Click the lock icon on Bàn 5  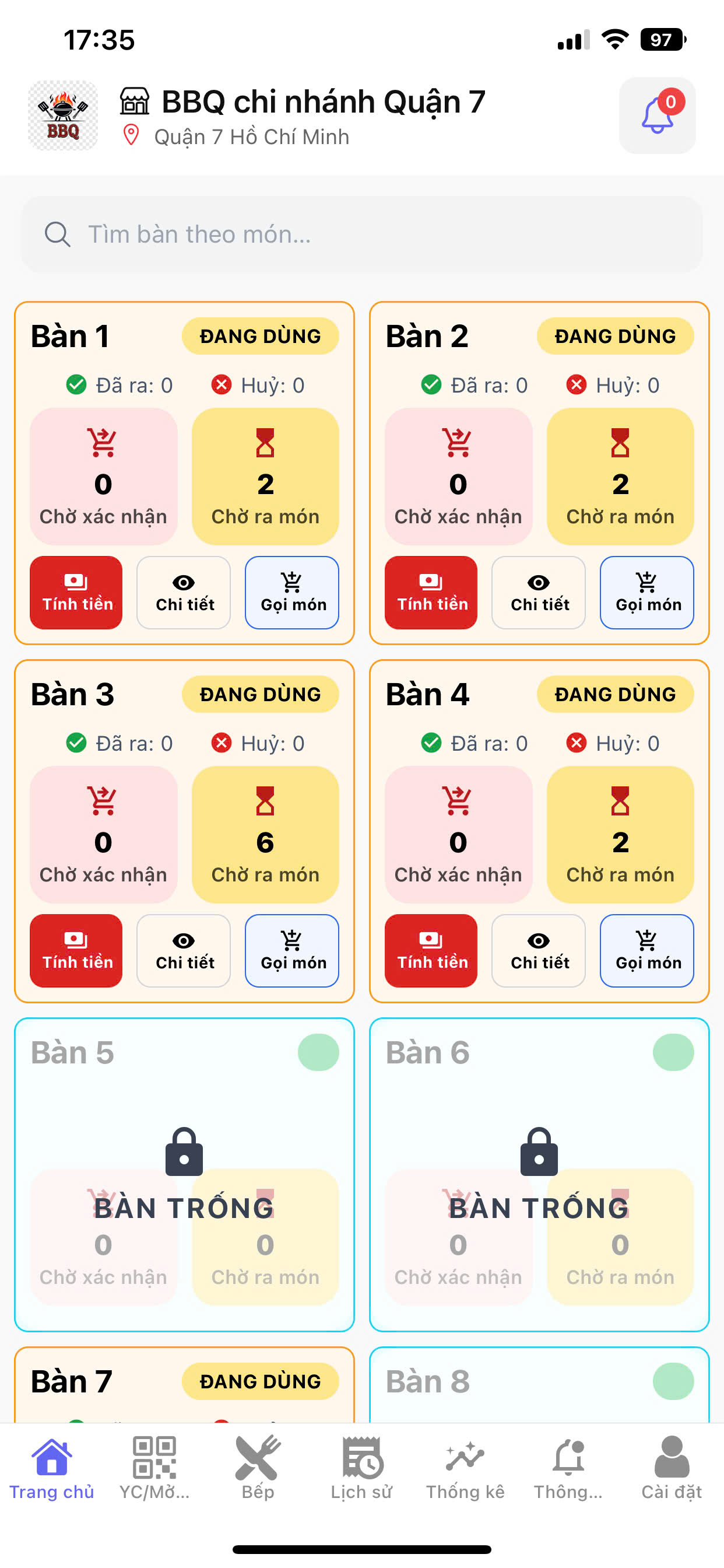click(184, 1152)
